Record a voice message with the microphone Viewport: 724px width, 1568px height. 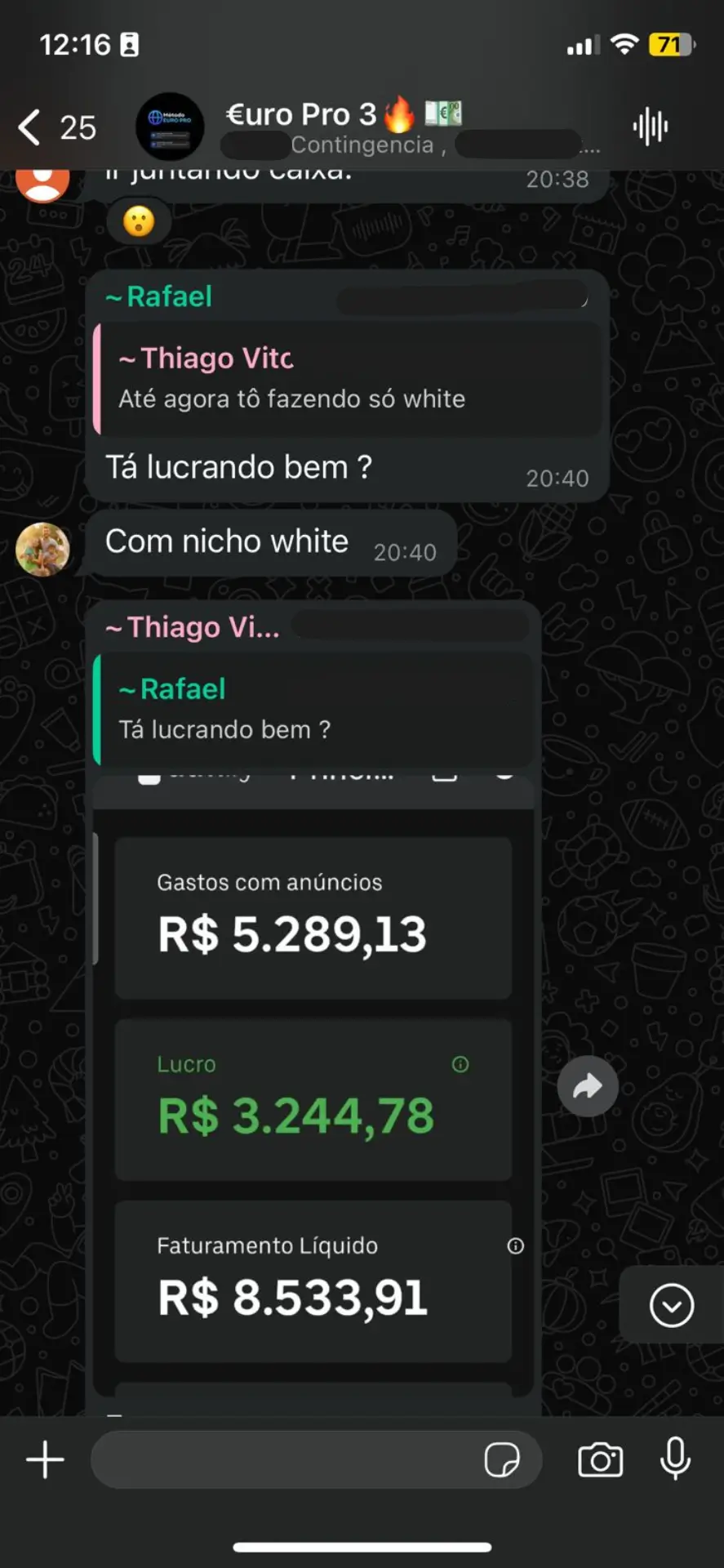tap(675, 1459)
